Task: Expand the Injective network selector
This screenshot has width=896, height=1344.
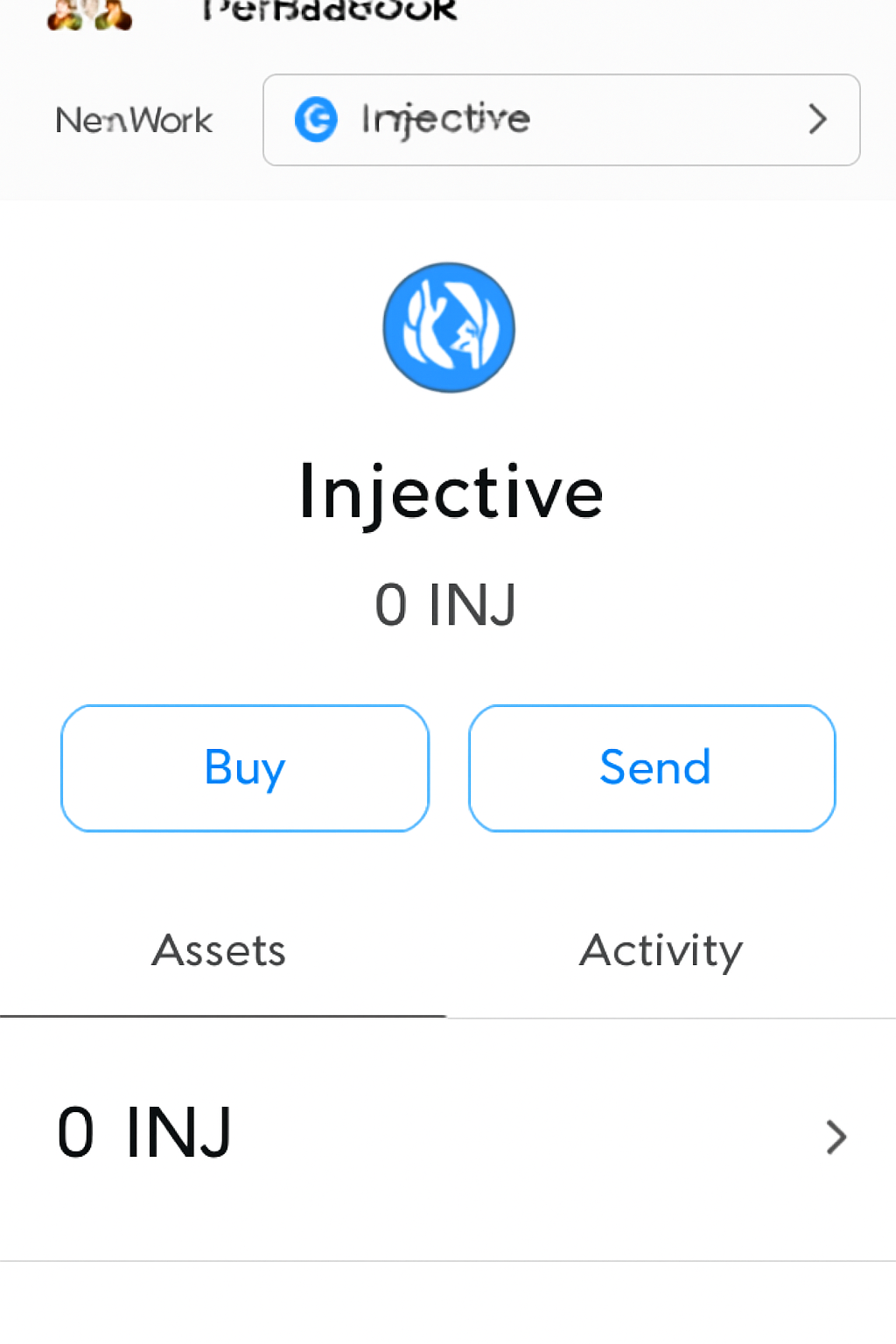Action: [561, 120]
